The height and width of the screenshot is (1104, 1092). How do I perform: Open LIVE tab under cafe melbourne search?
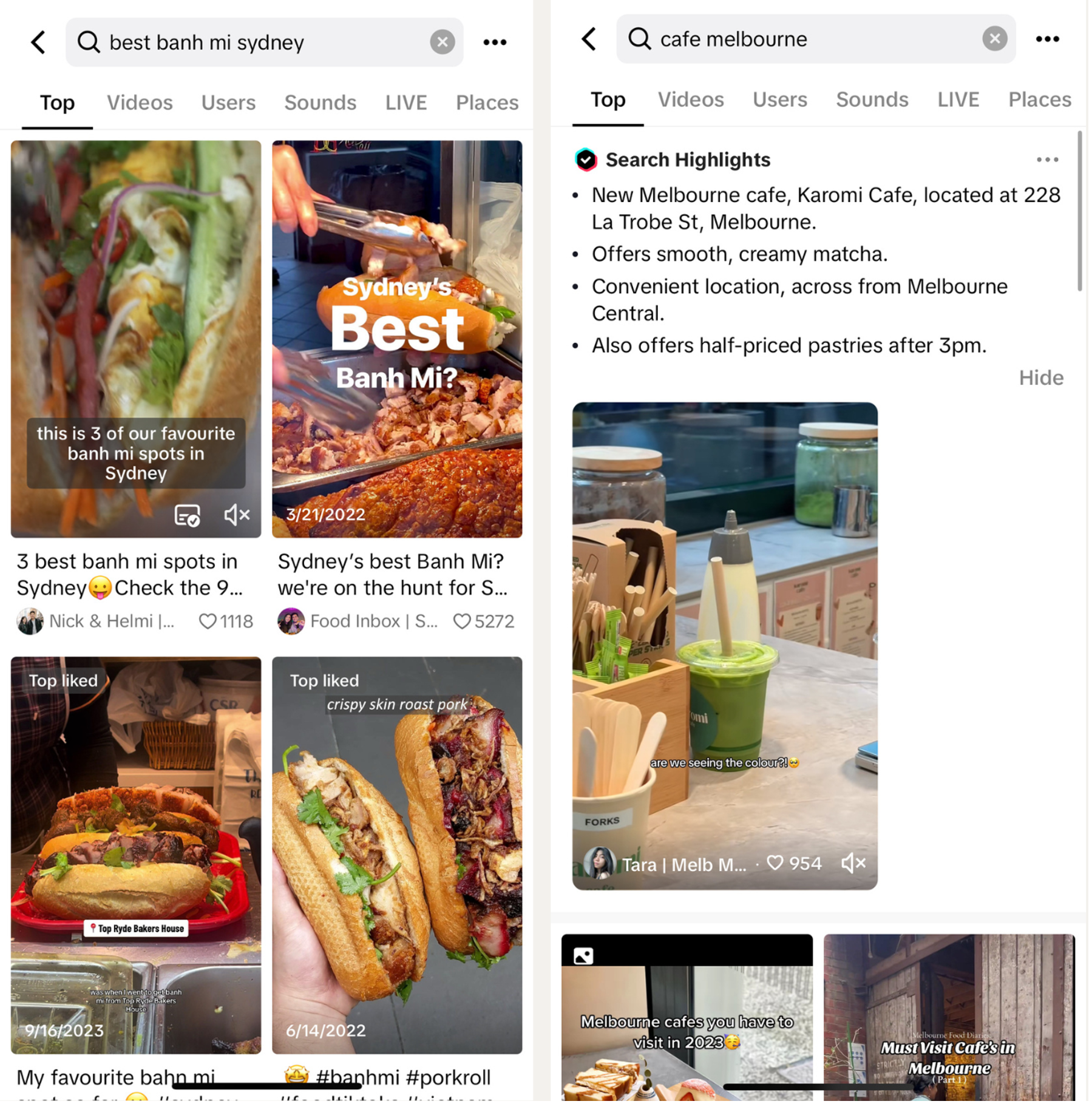[x=958, y=100]
